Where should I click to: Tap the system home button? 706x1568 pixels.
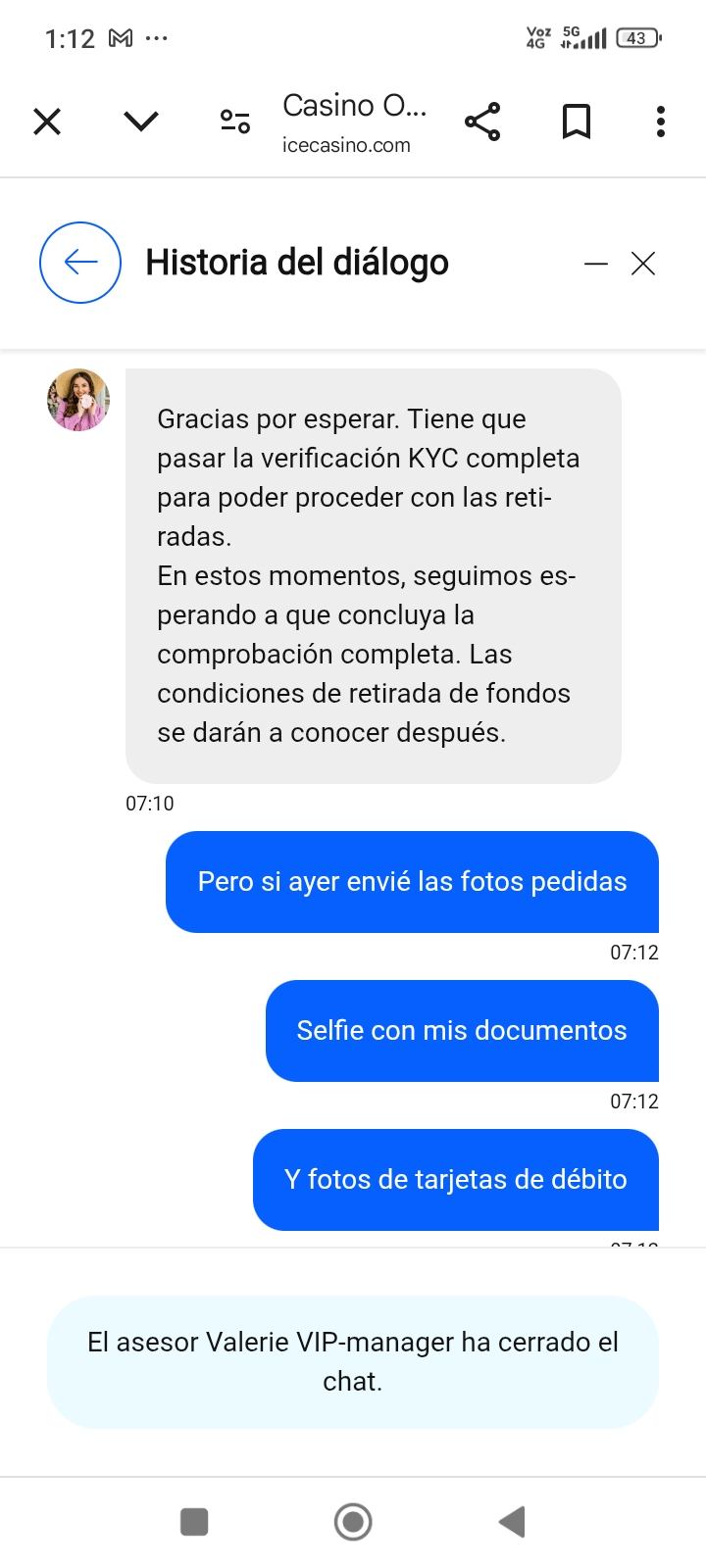(353, 1522)
